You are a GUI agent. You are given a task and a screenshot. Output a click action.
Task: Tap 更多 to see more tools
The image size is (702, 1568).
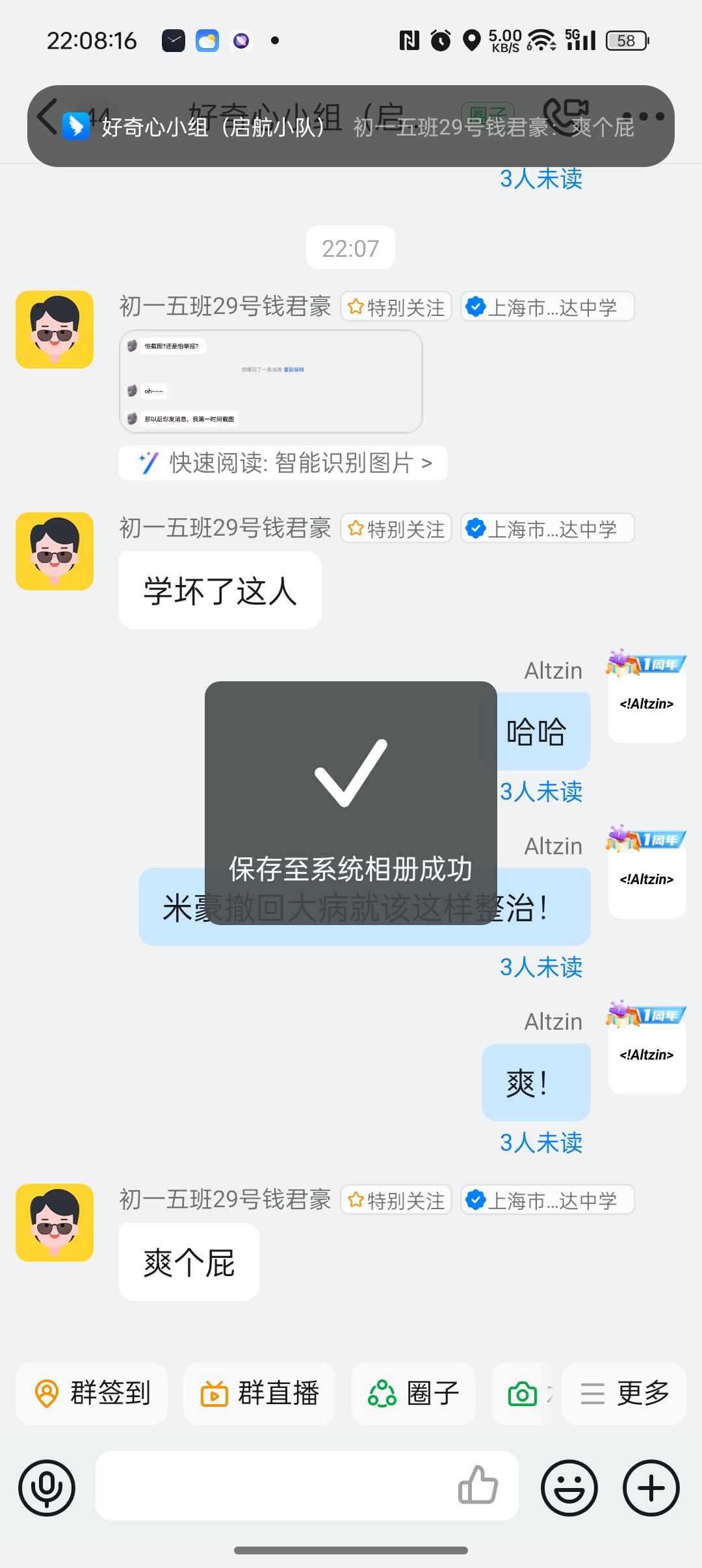point(624,1394)
